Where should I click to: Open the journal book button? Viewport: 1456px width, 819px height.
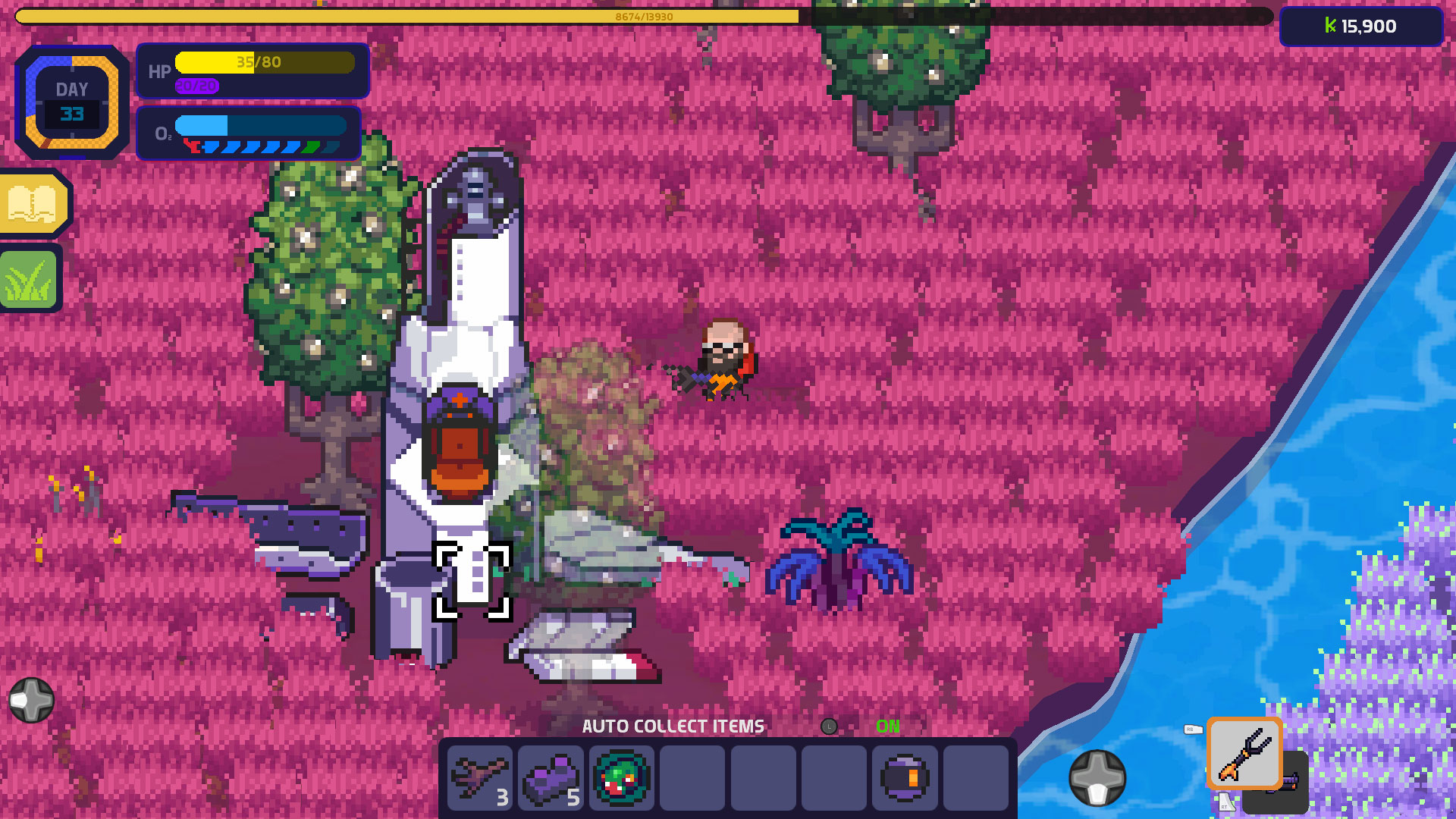click(33, 203)
